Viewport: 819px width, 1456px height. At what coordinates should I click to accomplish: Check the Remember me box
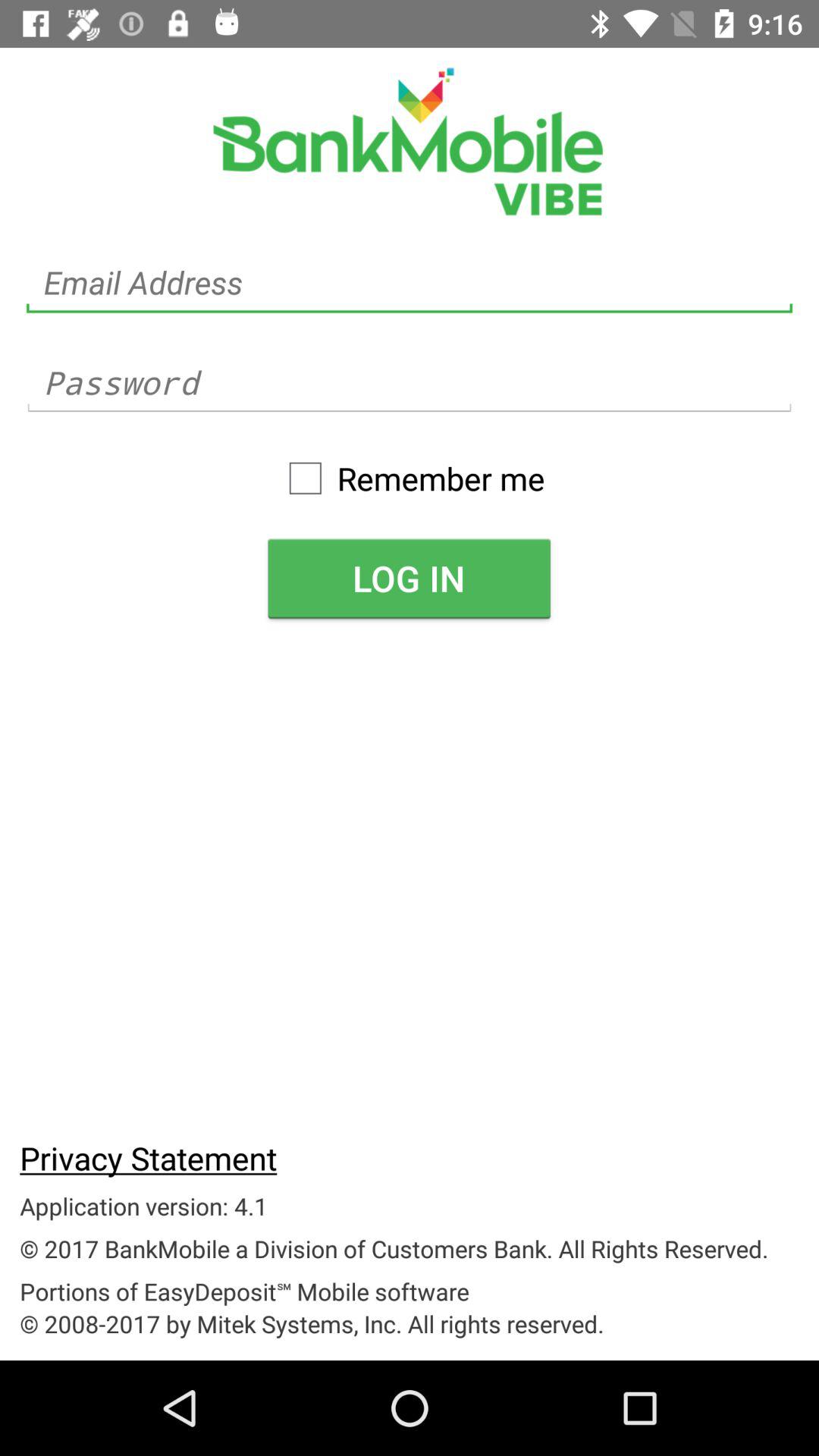point(306,479)
